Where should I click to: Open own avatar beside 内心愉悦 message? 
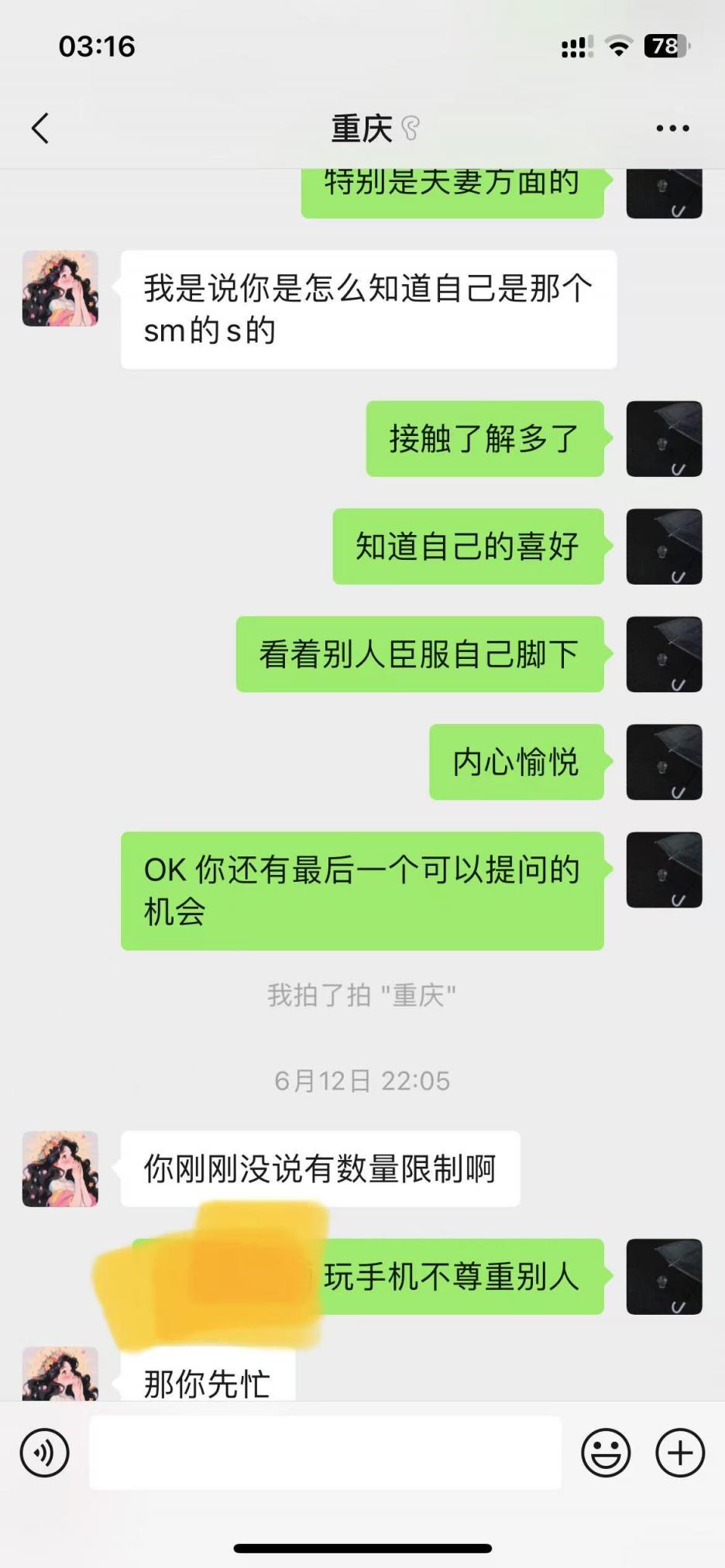tap(664, 762)
